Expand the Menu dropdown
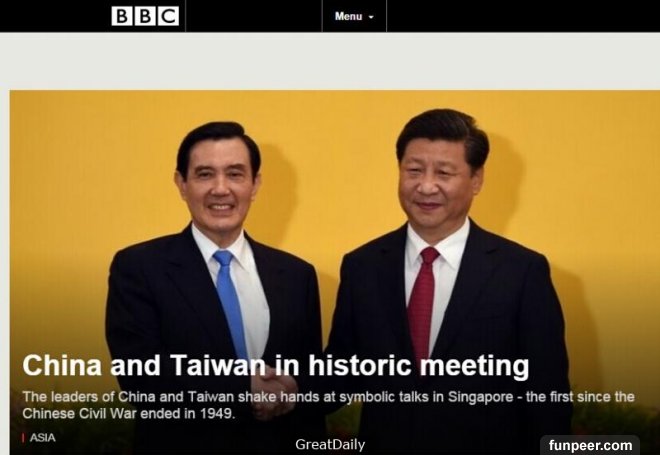Viewport: 660px width, 455px height. [354, 16]
